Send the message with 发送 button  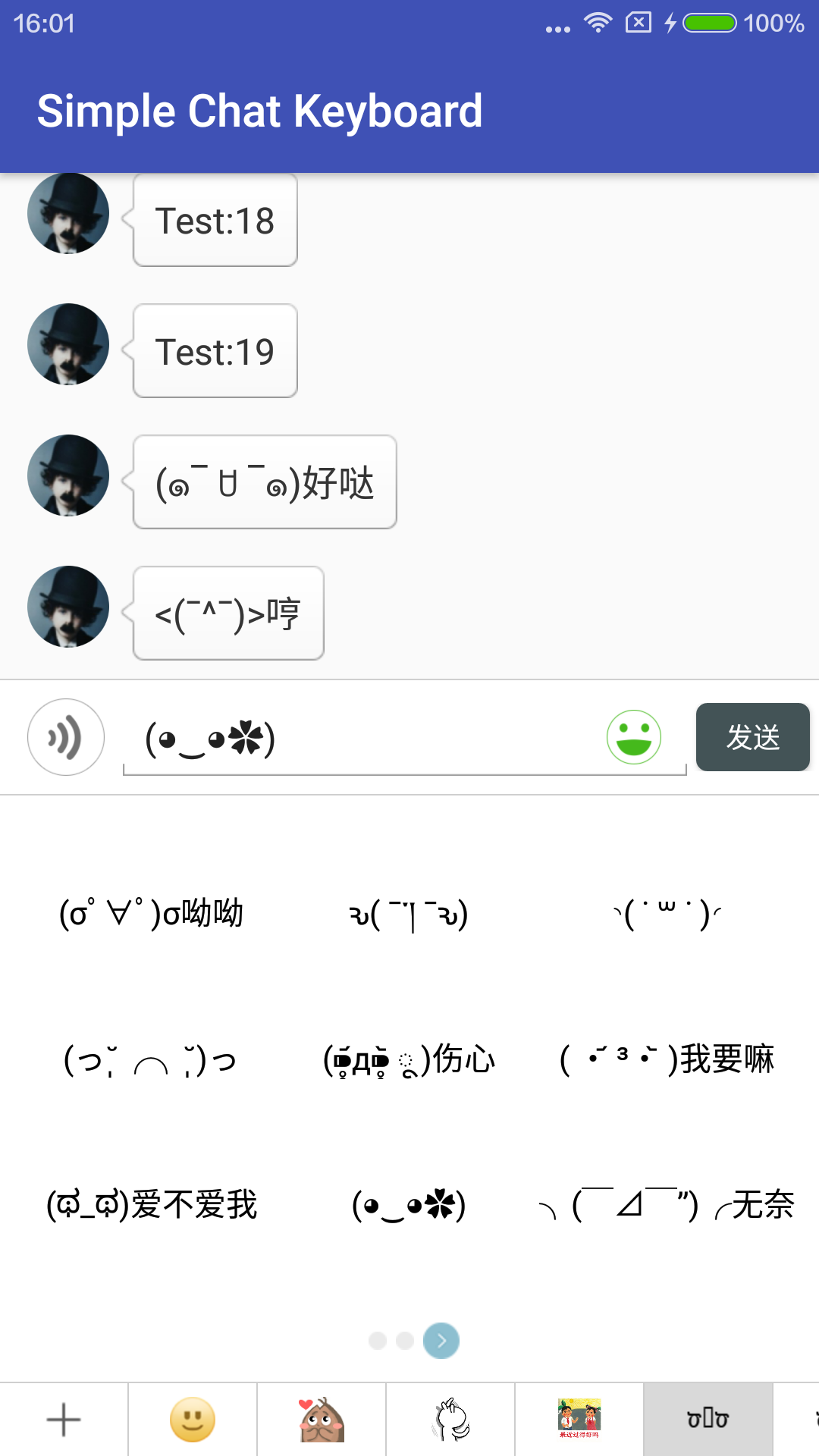point(753,737)
